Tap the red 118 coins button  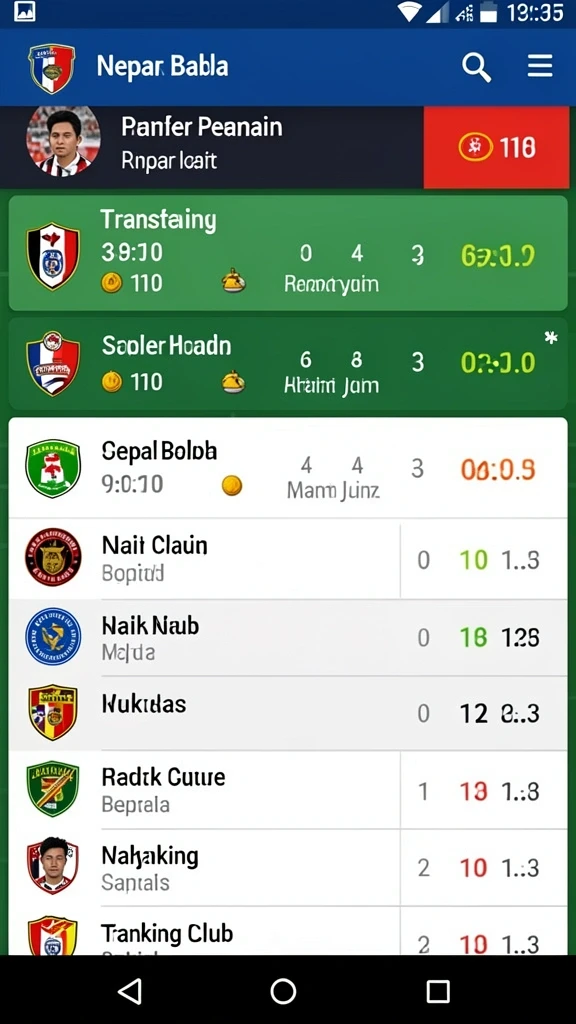tap(496, 148)
